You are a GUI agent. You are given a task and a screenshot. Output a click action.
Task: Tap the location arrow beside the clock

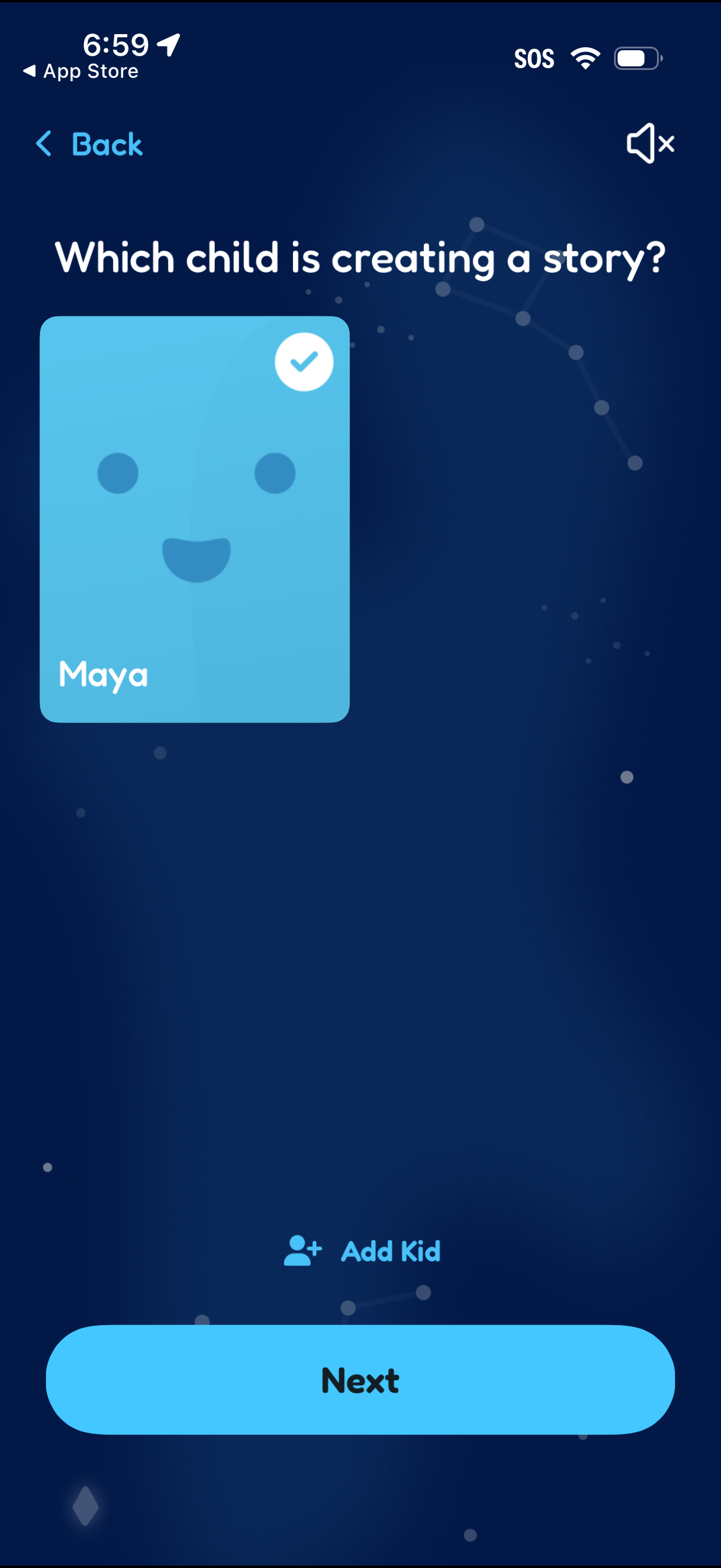pos(168,44)
